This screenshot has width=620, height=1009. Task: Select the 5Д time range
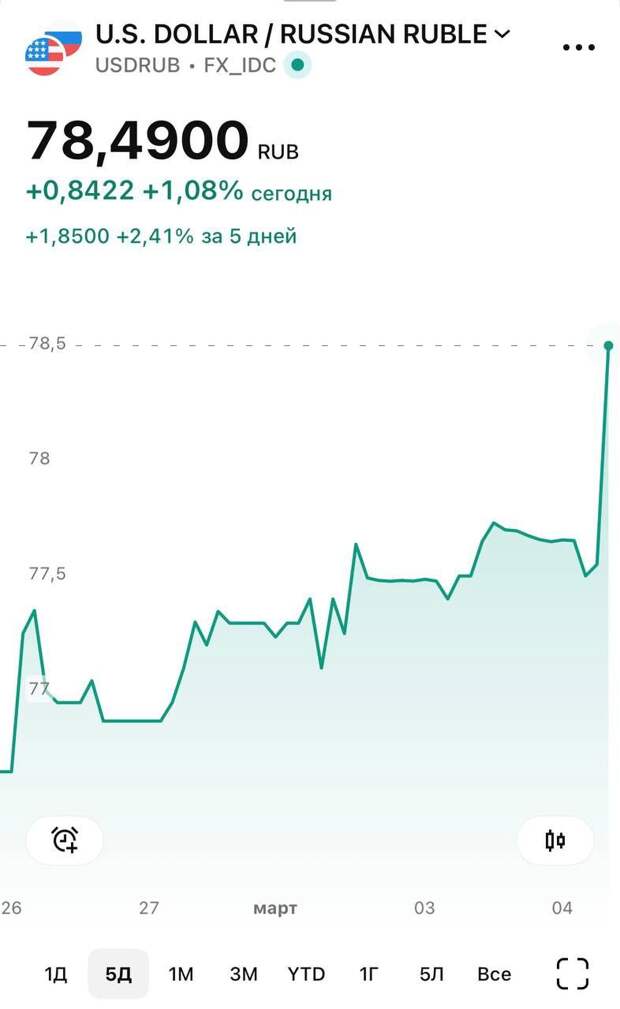pyautogui.click(x=118, y=974)
